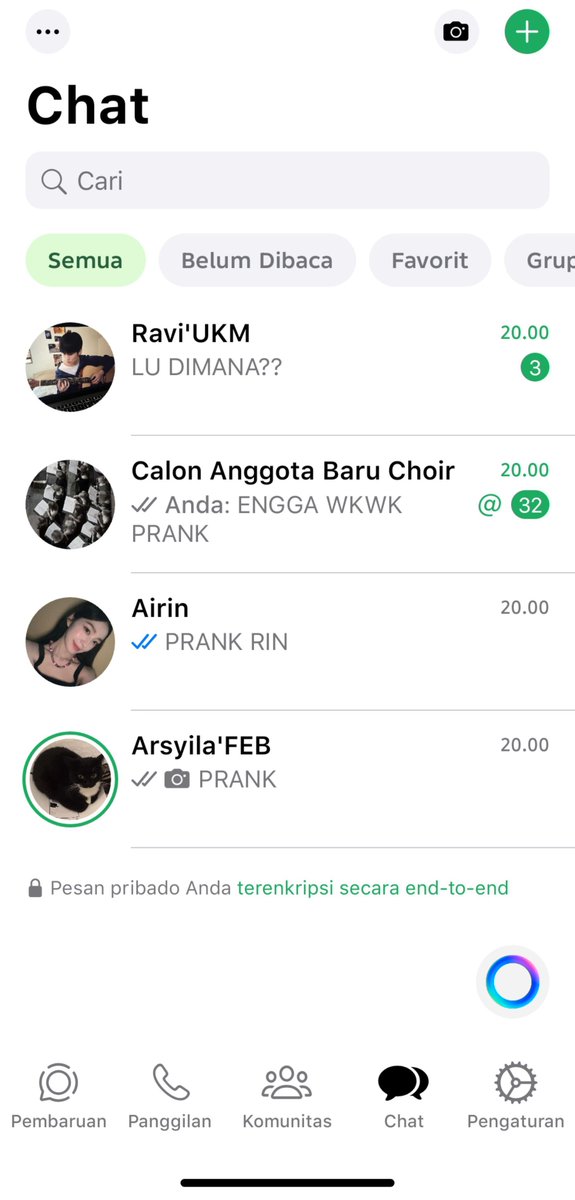This screenshot has width=575, height=1200.
Task: Open the three-dot more options menu
Action: point(48,31)
